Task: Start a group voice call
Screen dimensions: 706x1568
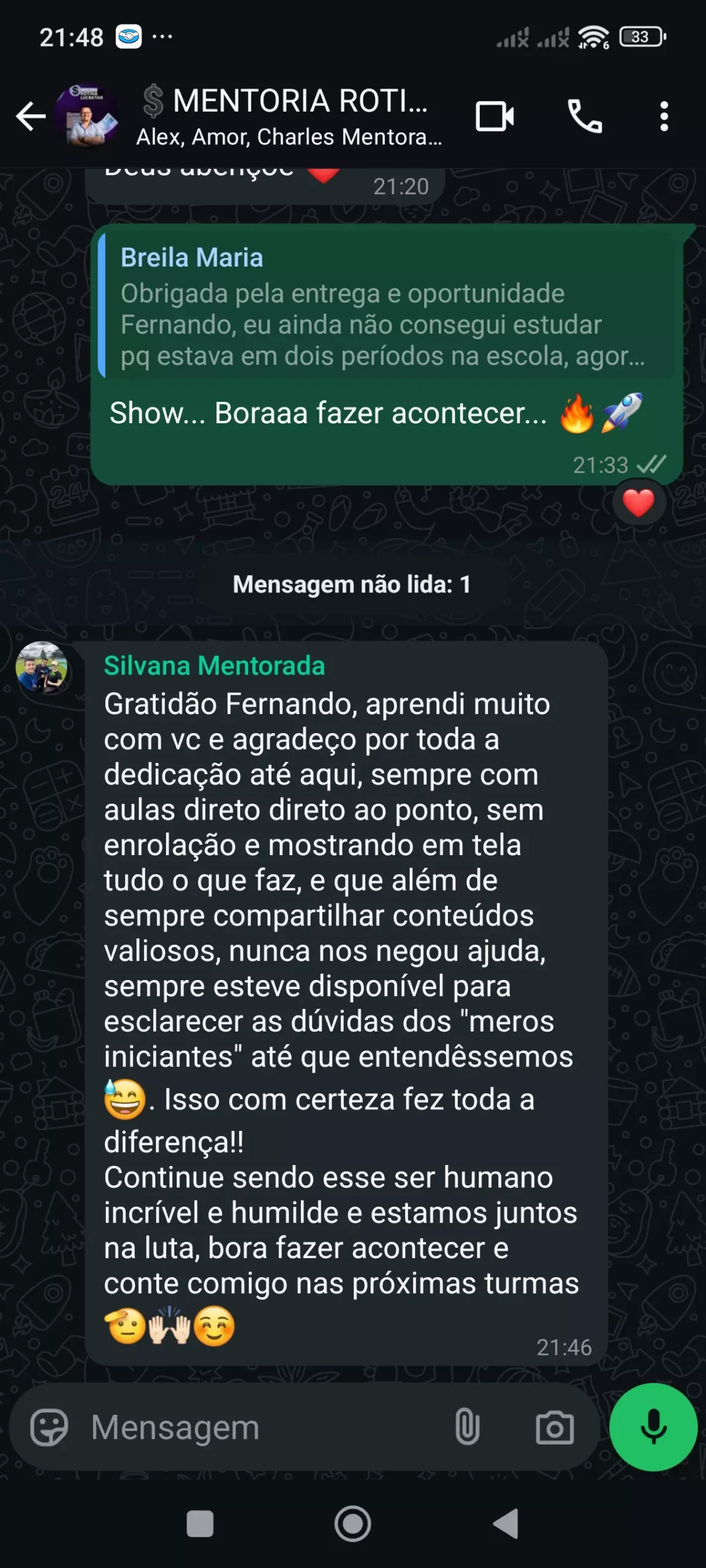Action: [585, 116]
